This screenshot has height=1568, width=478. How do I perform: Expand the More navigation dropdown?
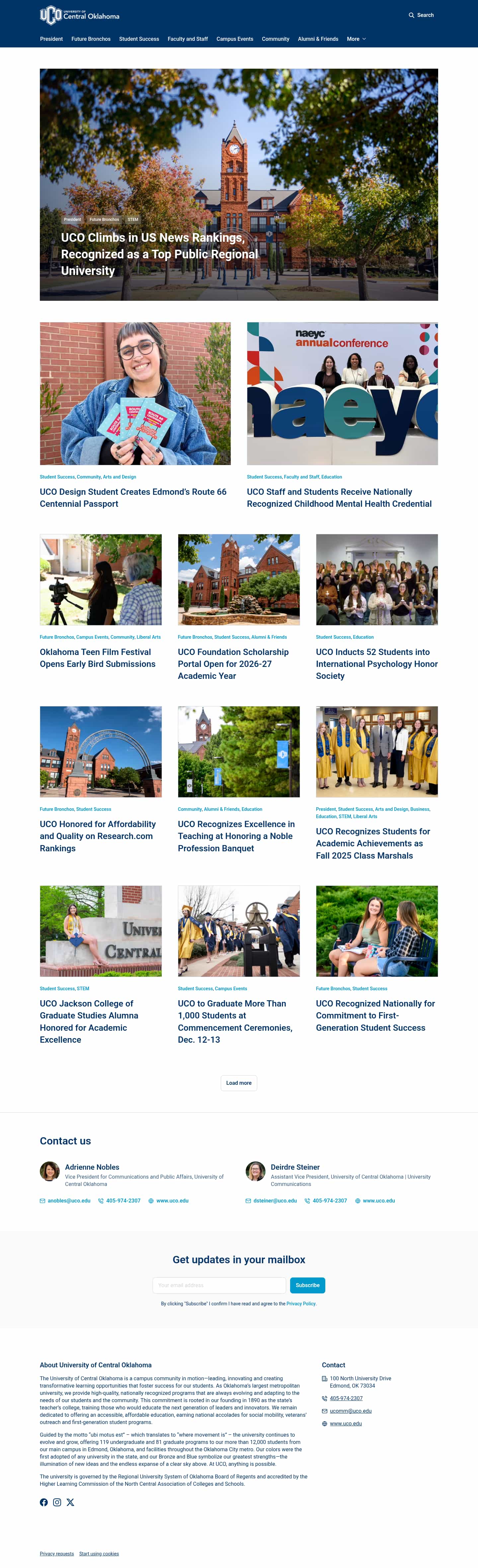[356, 39]
